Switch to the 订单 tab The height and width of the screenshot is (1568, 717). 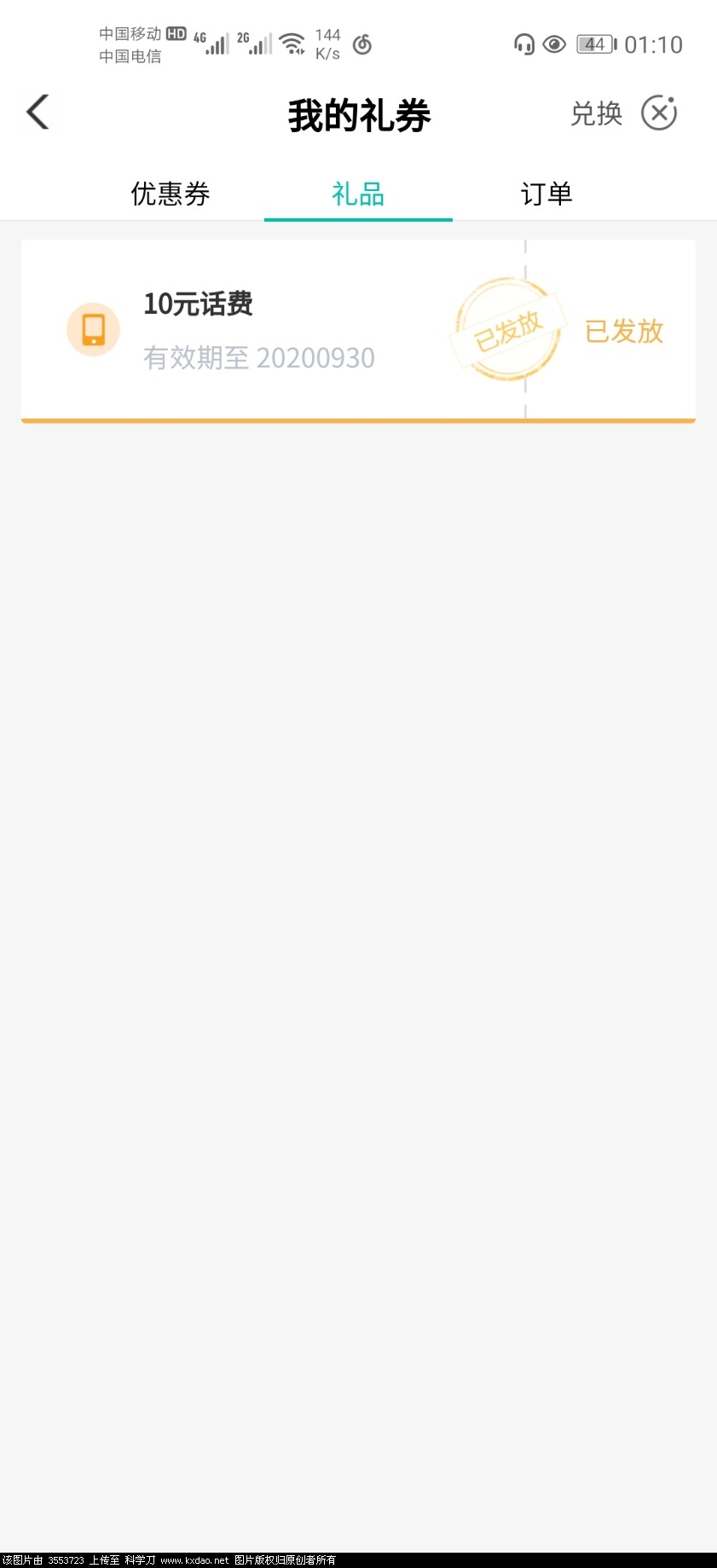tap(546, 194)
